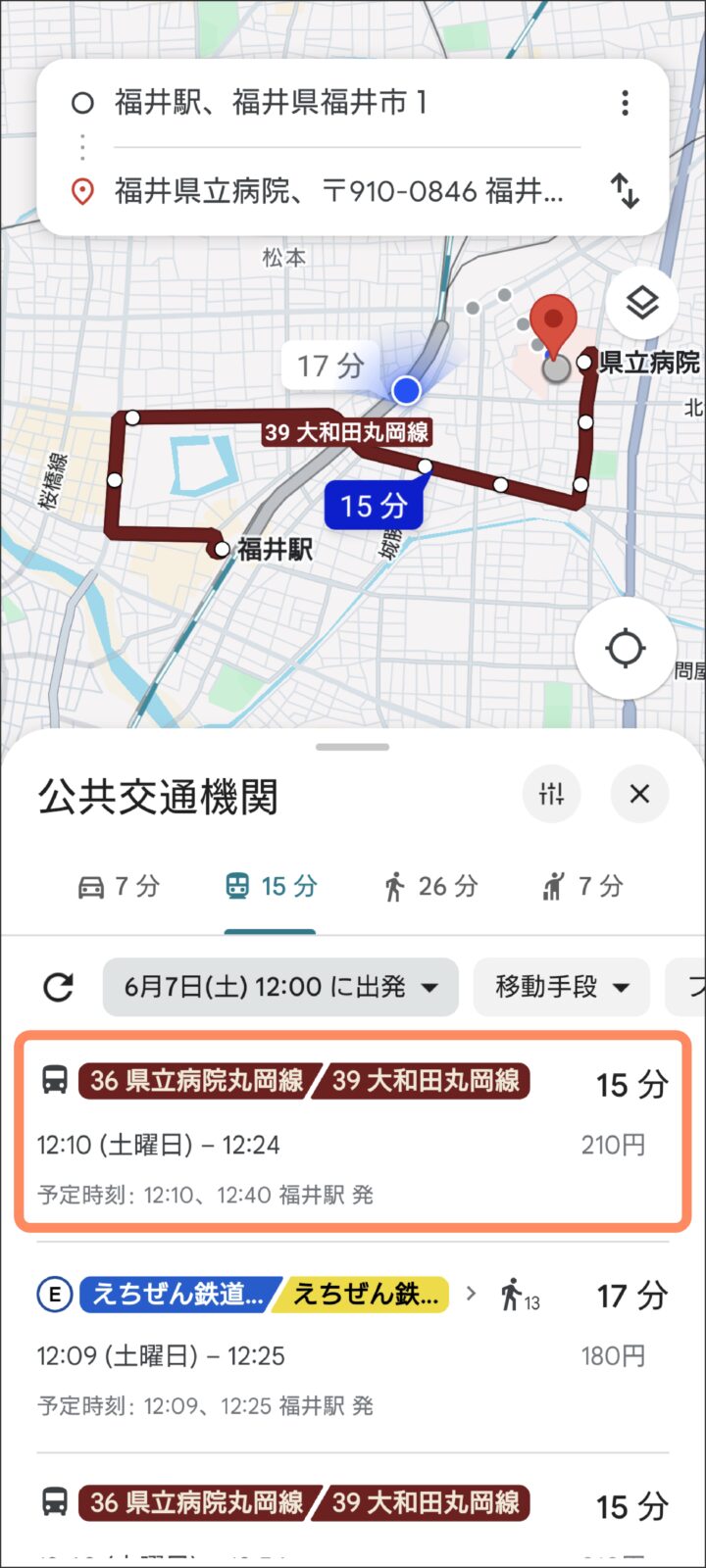
Task: Edit the origin field 福井駅
Action: [x=333, y=103]
